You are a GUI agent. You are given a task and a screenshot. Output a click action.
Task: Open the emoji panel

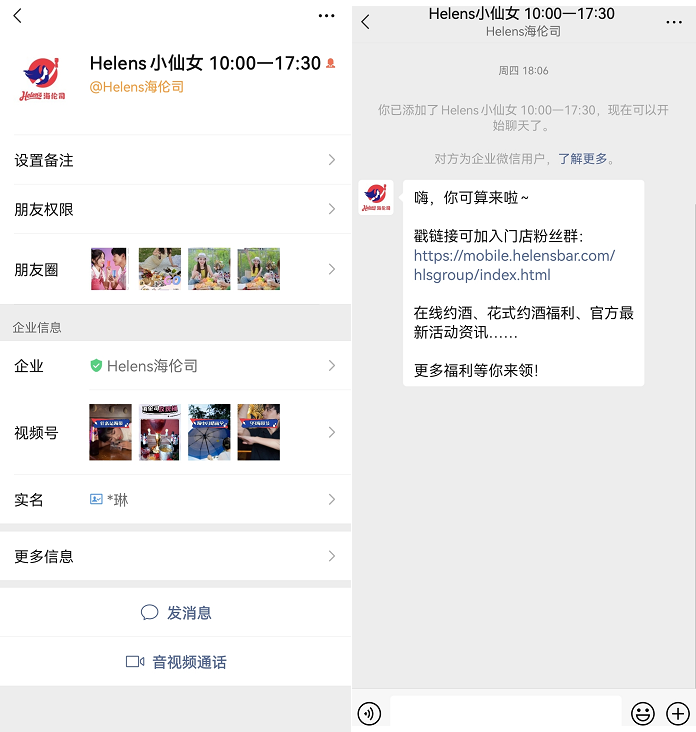(x=643, y=713)
